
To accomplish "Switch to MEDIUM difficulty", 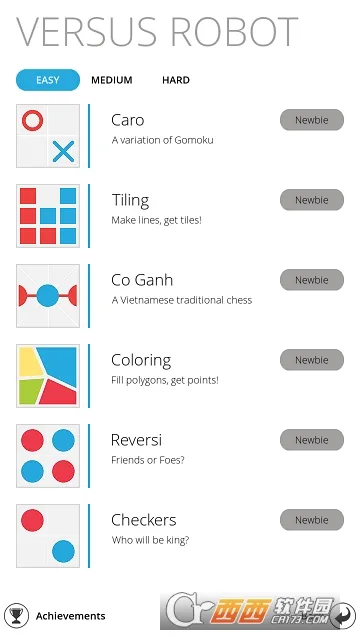I will point(112,80).
